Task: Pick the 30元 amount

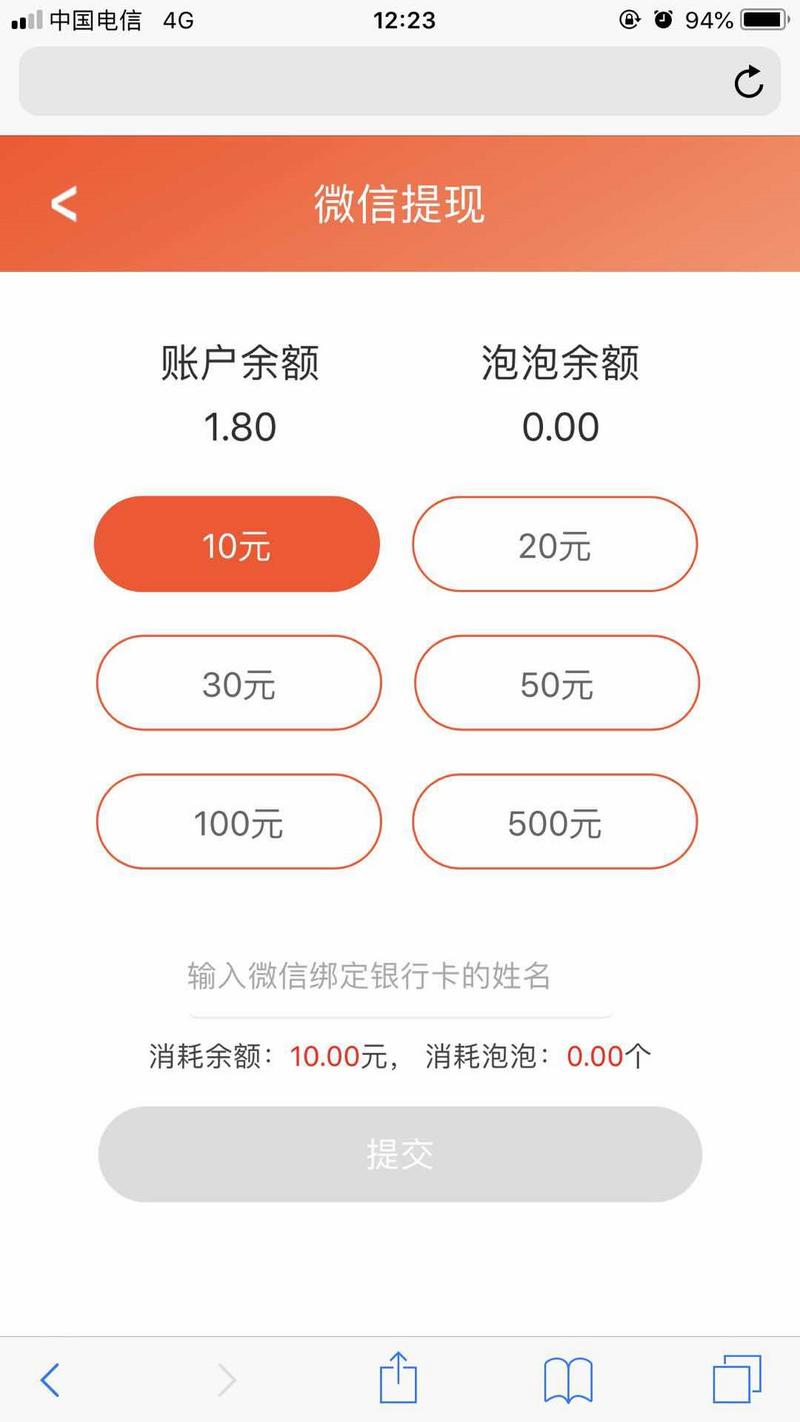Action: coord(239,684)
